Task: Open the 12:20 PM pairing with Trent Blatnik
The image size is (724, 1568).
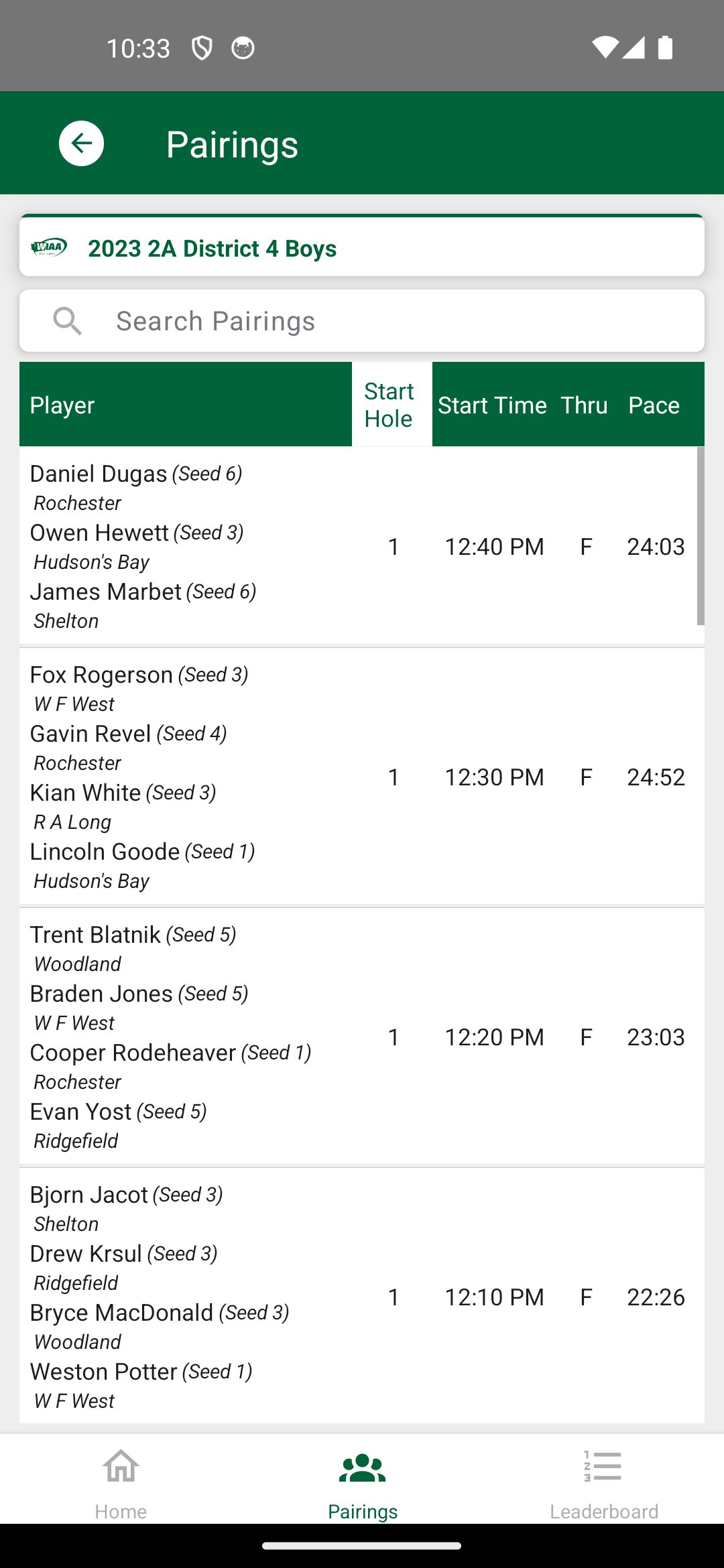Action: pos(362,1037)
